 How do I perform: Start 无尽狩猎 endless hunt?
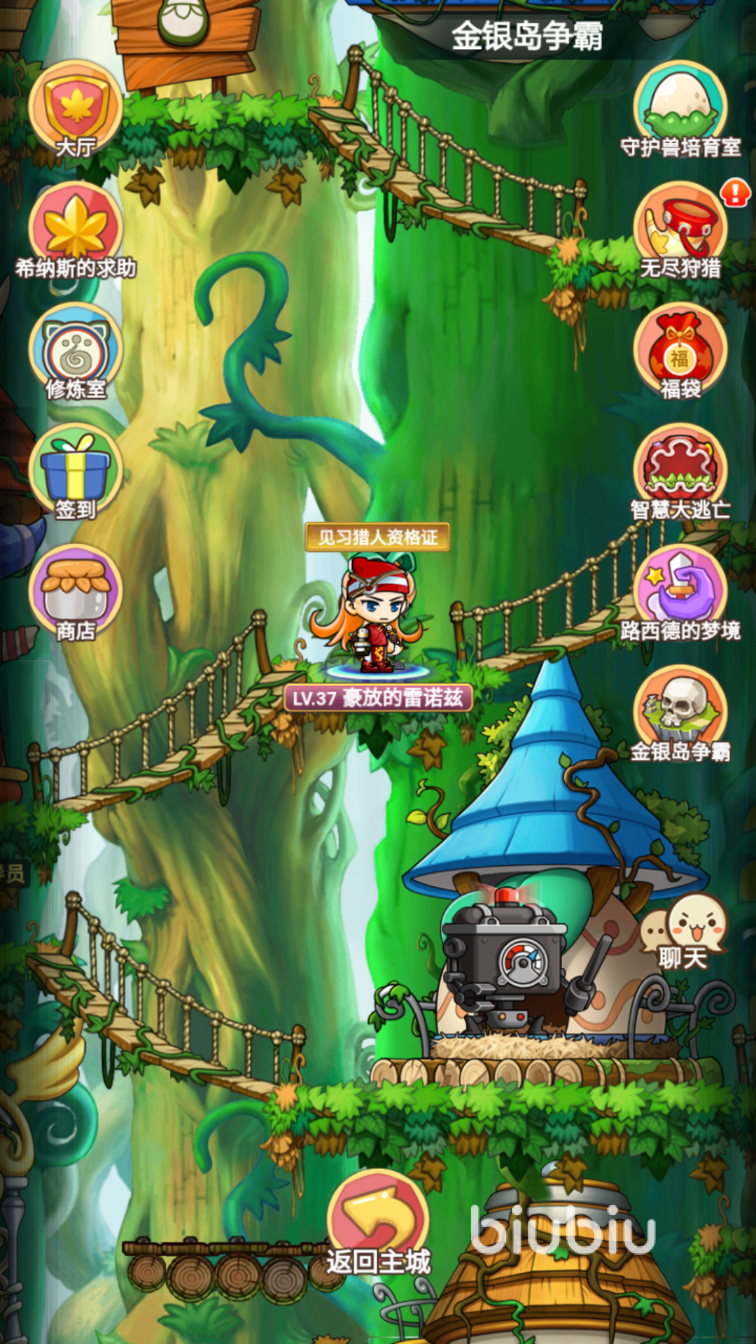[680, 229]
